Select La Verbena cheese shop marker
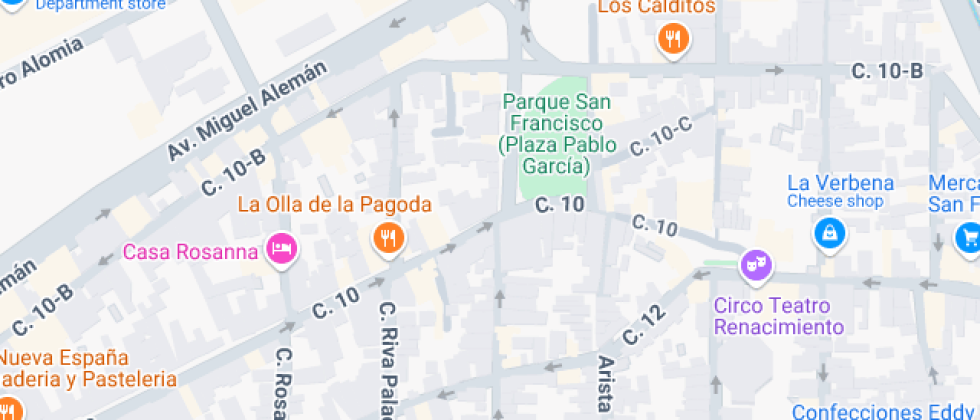 coord(829,234)
